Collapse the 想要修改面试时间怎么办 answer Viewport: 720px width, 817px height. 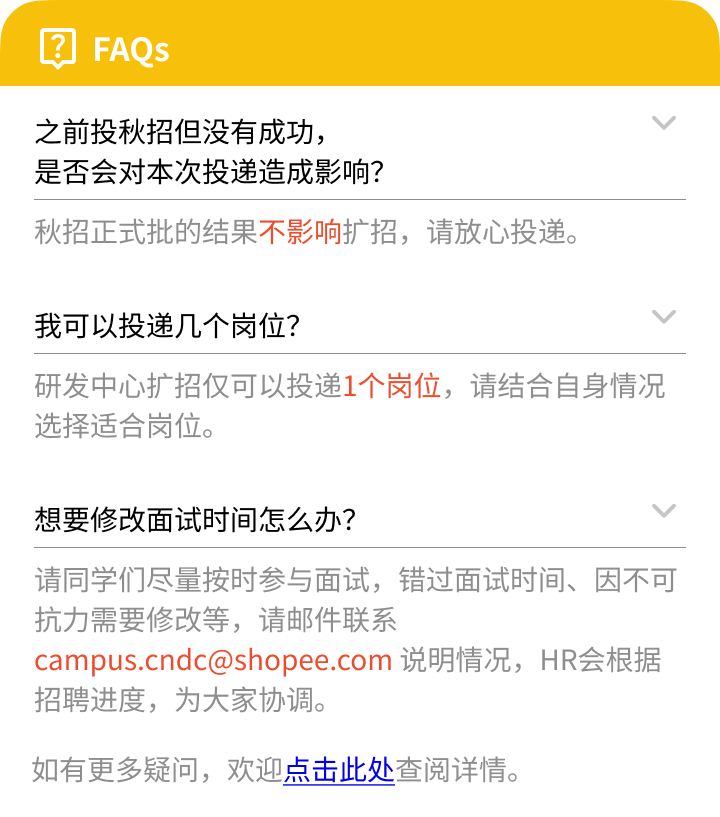[x=663, y=511]
